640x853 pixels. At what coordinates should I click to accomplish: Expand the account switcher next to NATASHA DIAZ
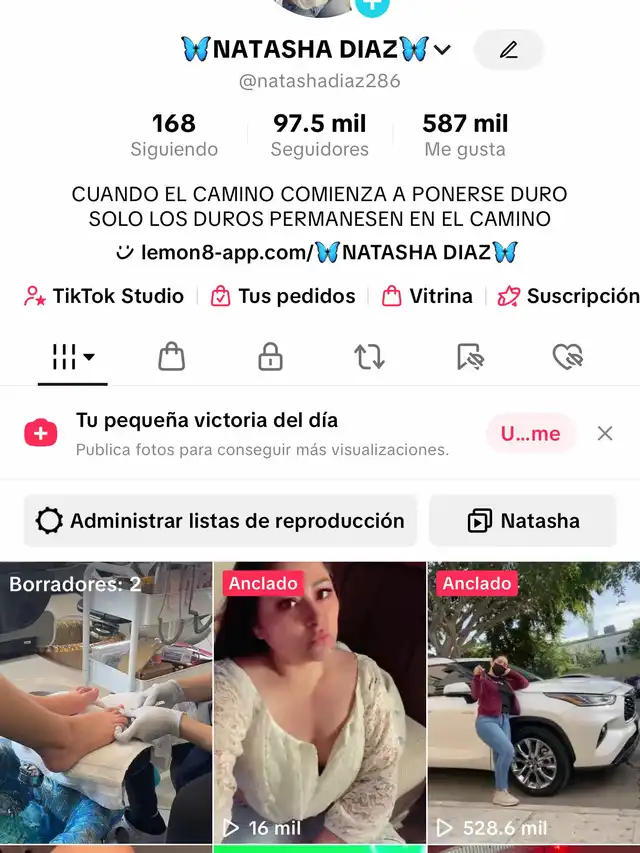442,49
